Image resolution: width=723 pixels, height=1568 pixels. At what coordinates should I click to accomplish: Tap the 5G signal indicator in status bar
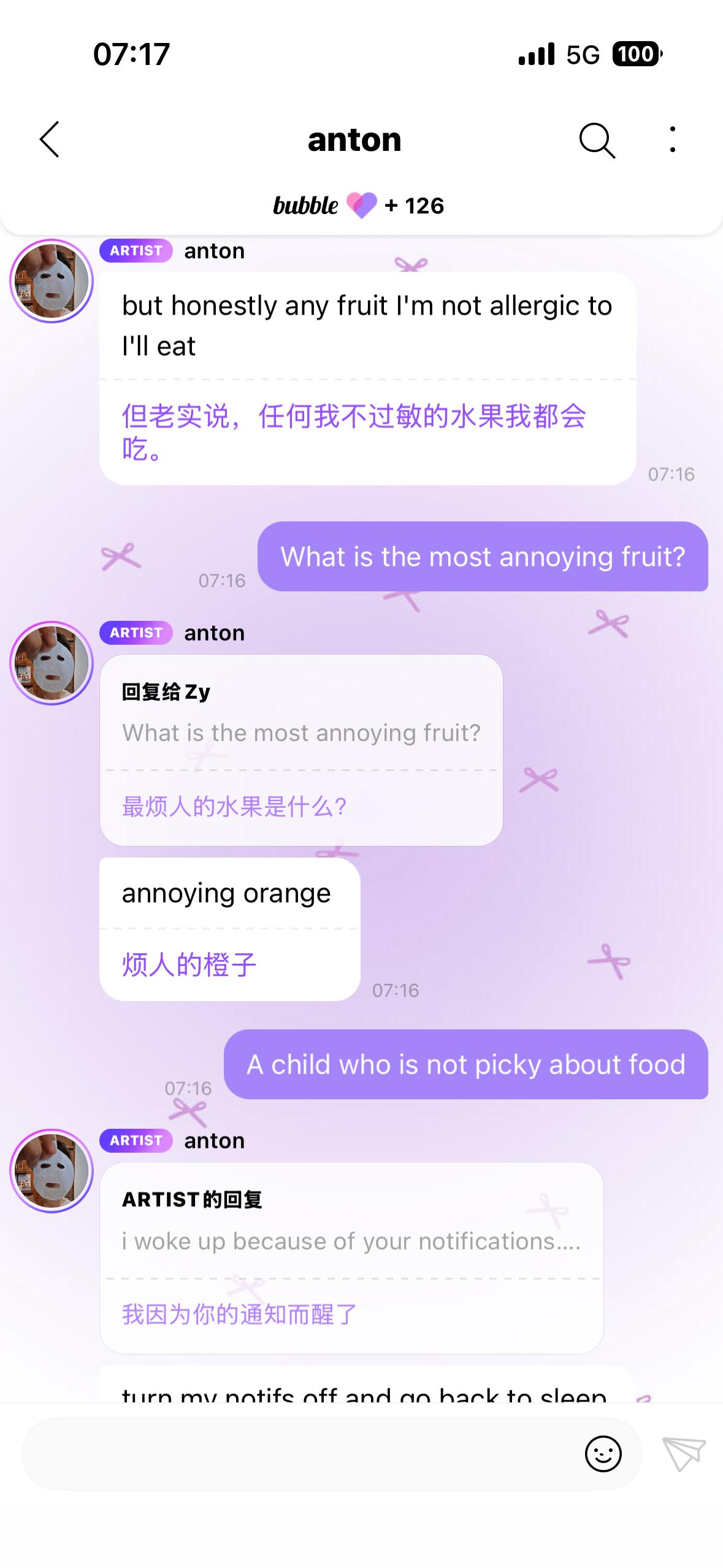point(580,55)
